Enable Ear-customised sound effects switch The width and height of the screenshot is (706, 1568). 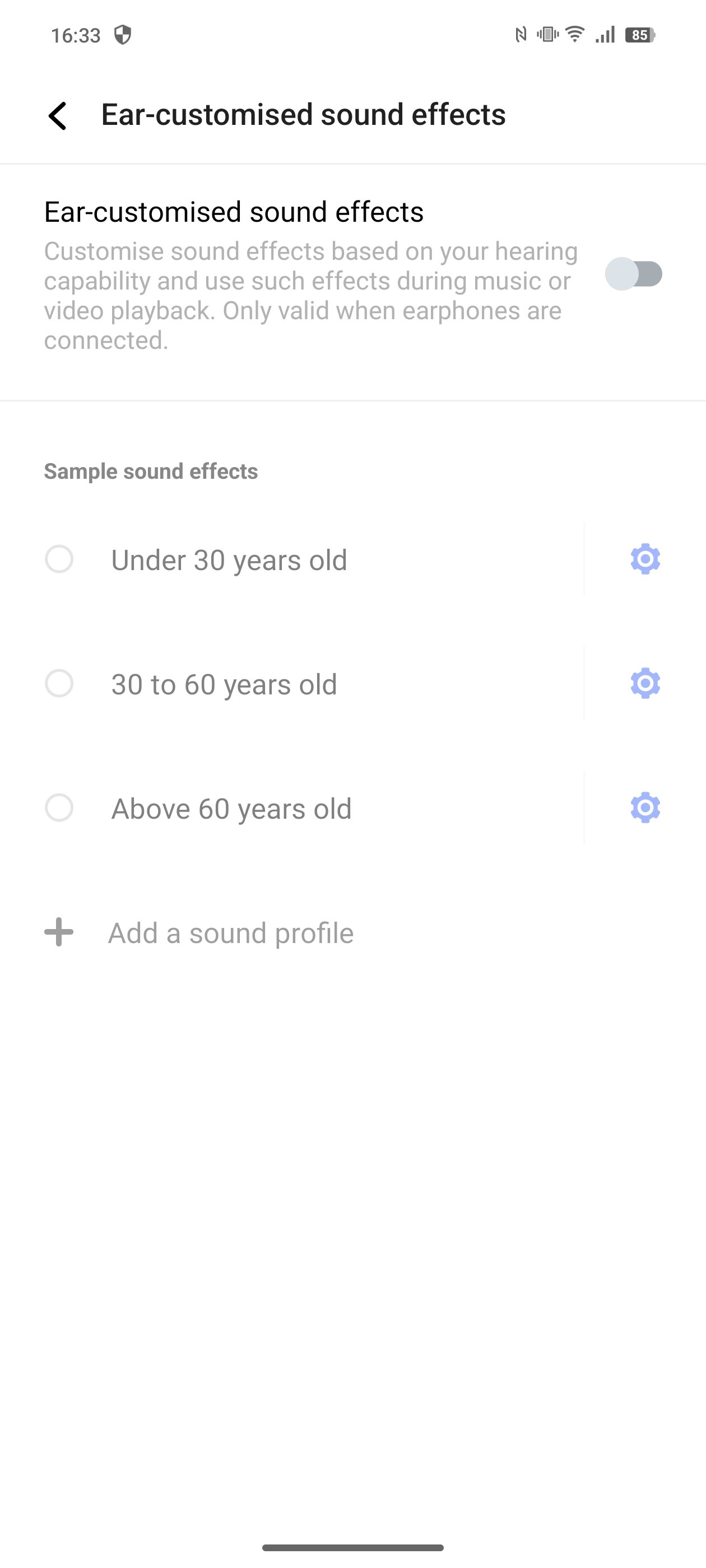634,274
